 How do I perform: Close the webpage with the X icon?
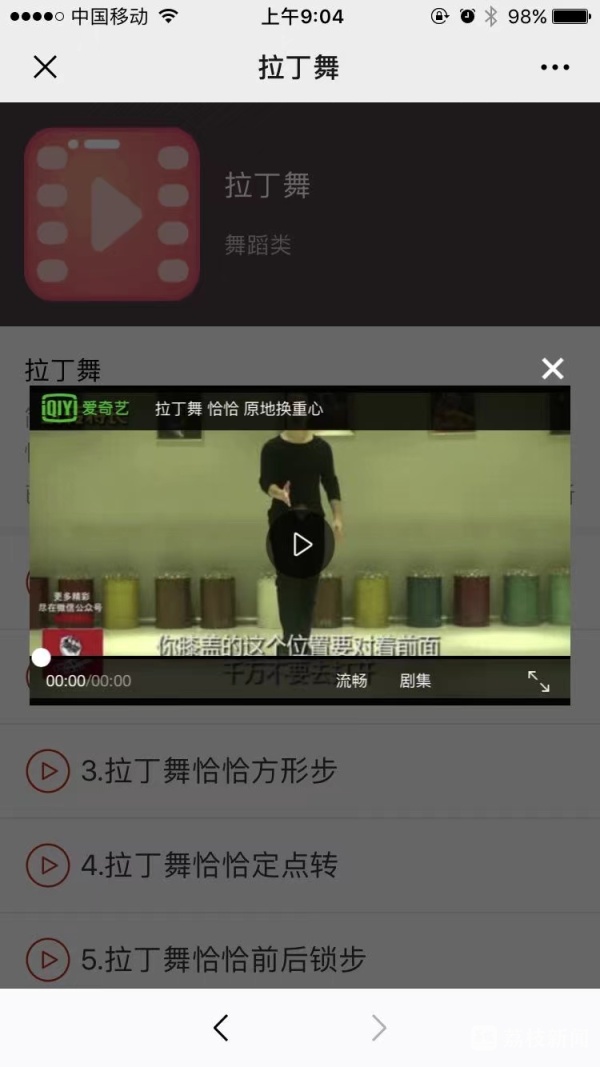point(45,67)
